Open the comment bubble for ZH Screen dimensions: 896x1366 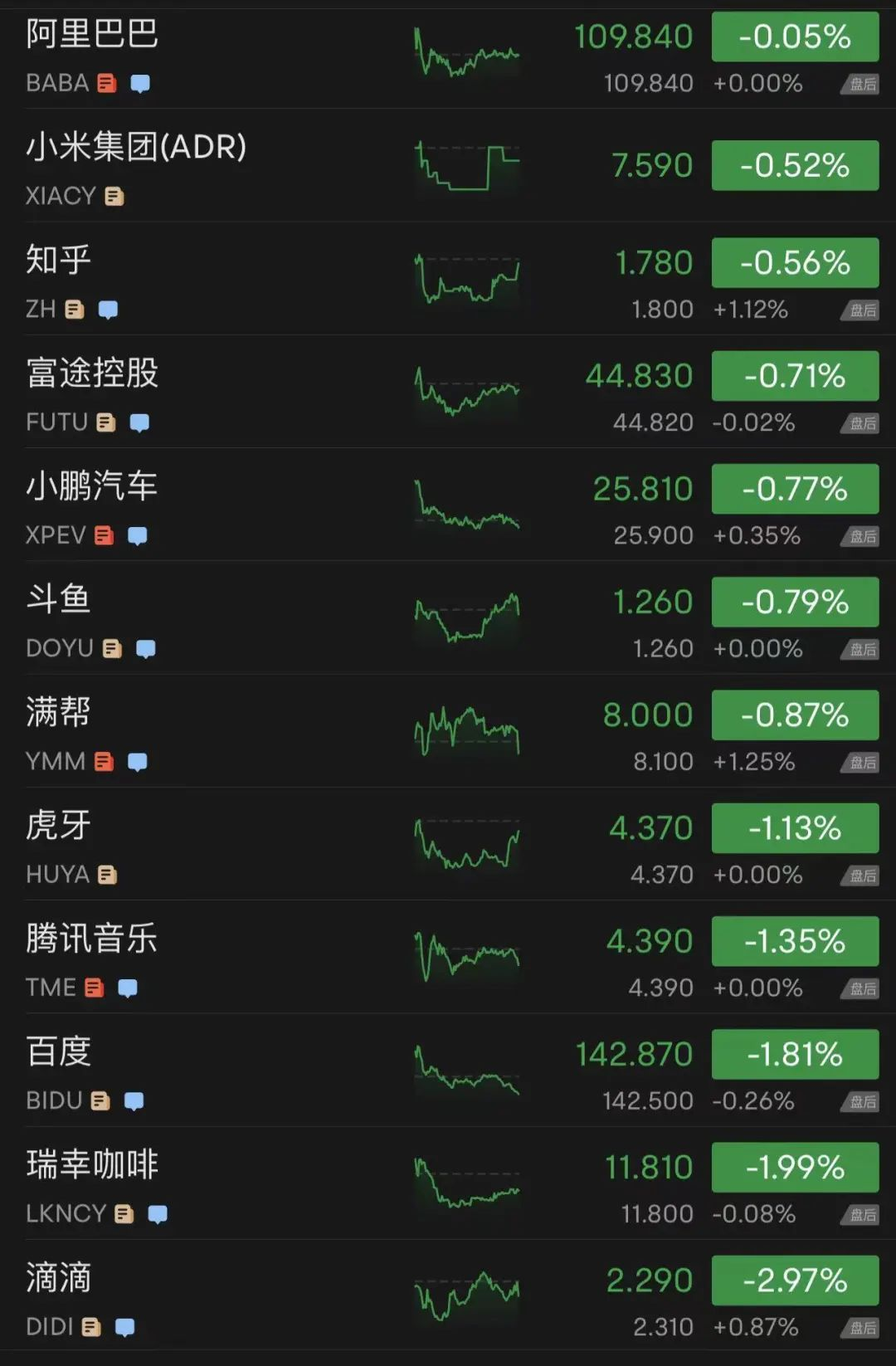[108, 310]
